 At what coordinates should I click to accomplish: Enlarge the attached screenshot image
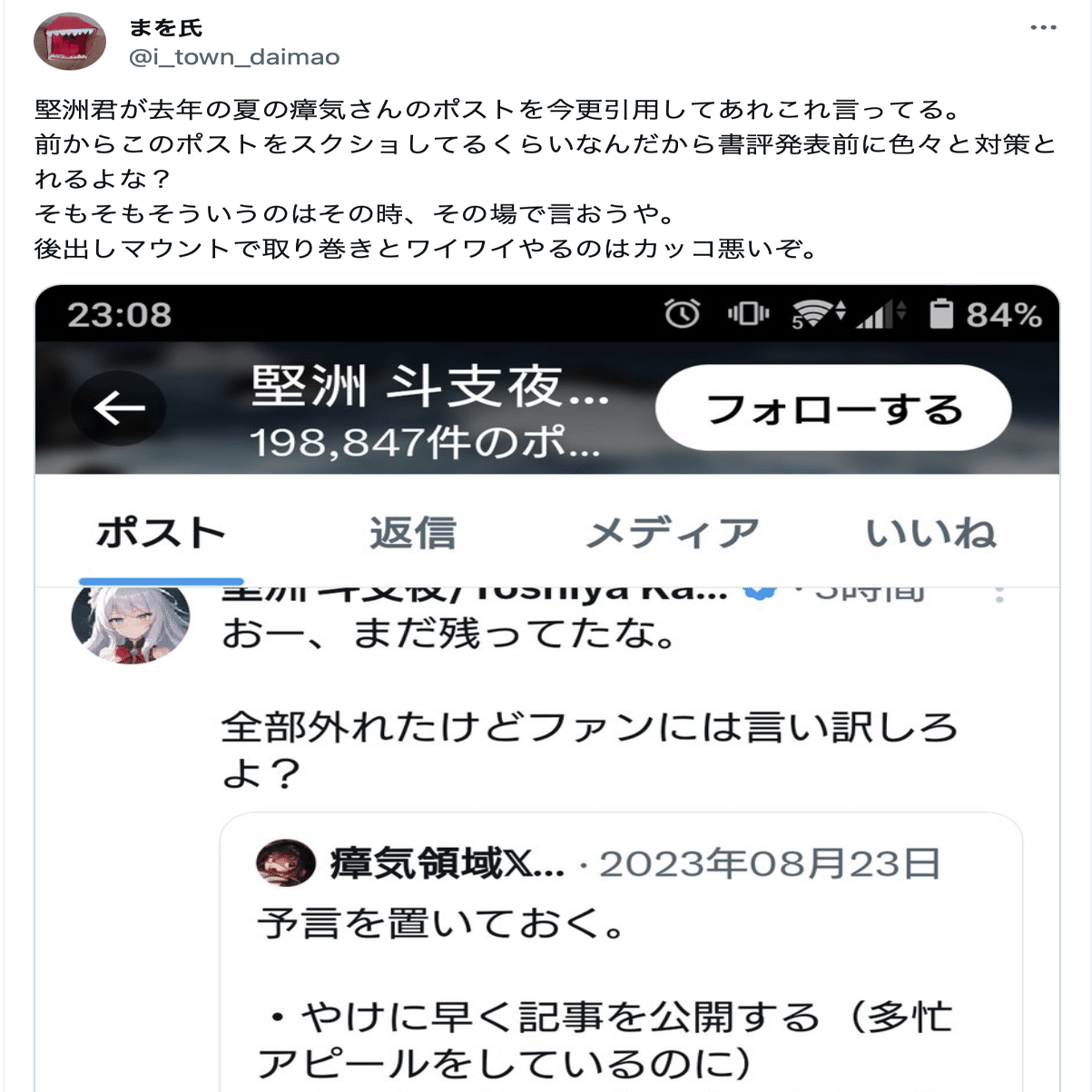click(546, 690)
